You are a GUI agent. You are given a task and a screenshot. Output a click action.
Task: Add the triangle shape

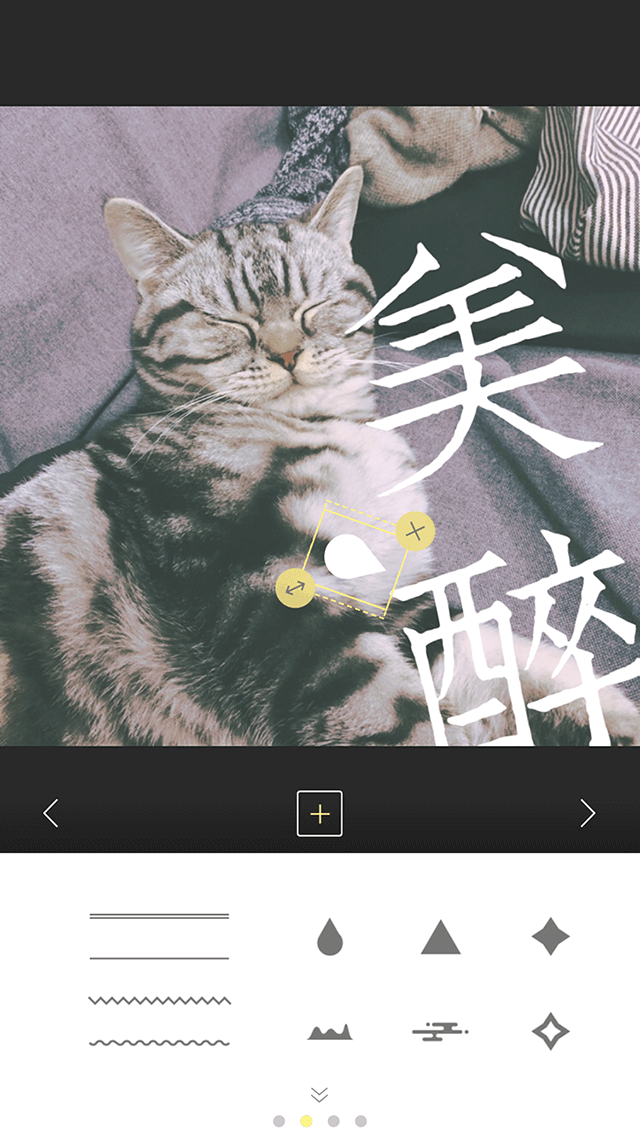click(440, 938)
